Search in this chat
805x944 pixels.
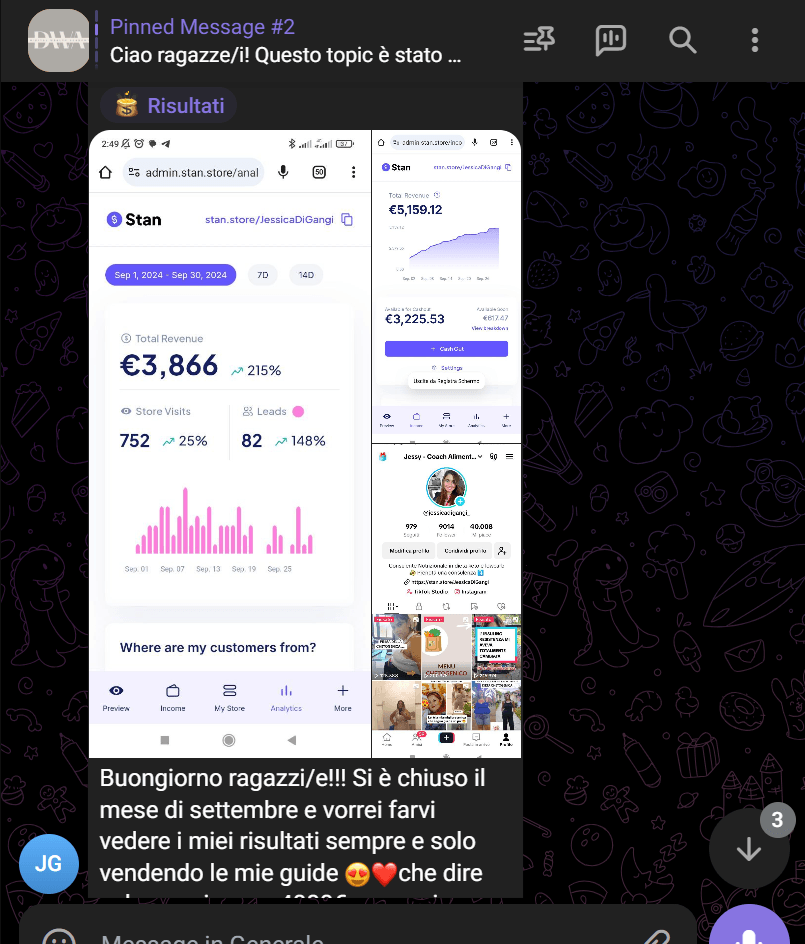click(682, 40)
